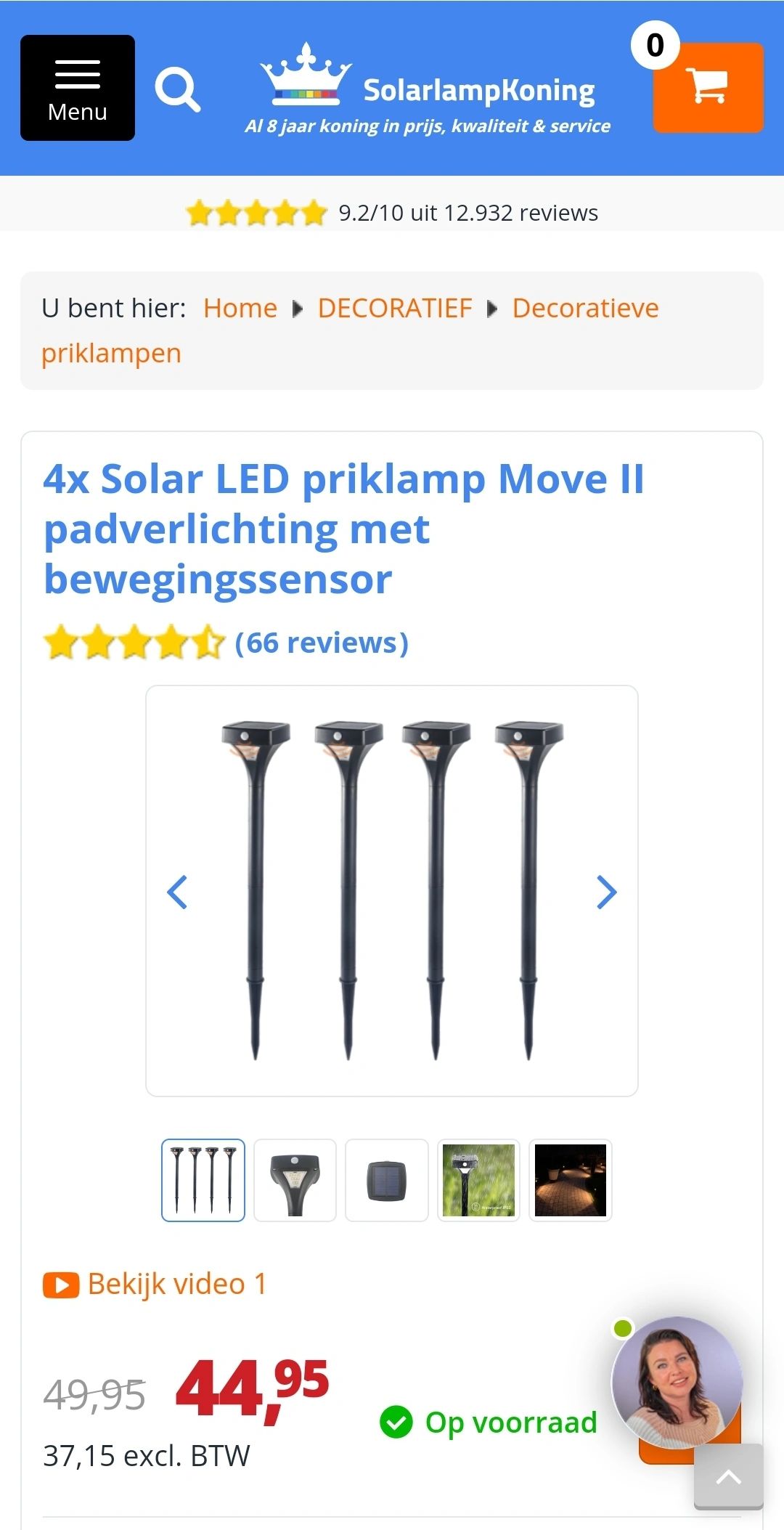Click the search magnifier icon
This screenshot has width=784, height=1530.
point(179,87)
